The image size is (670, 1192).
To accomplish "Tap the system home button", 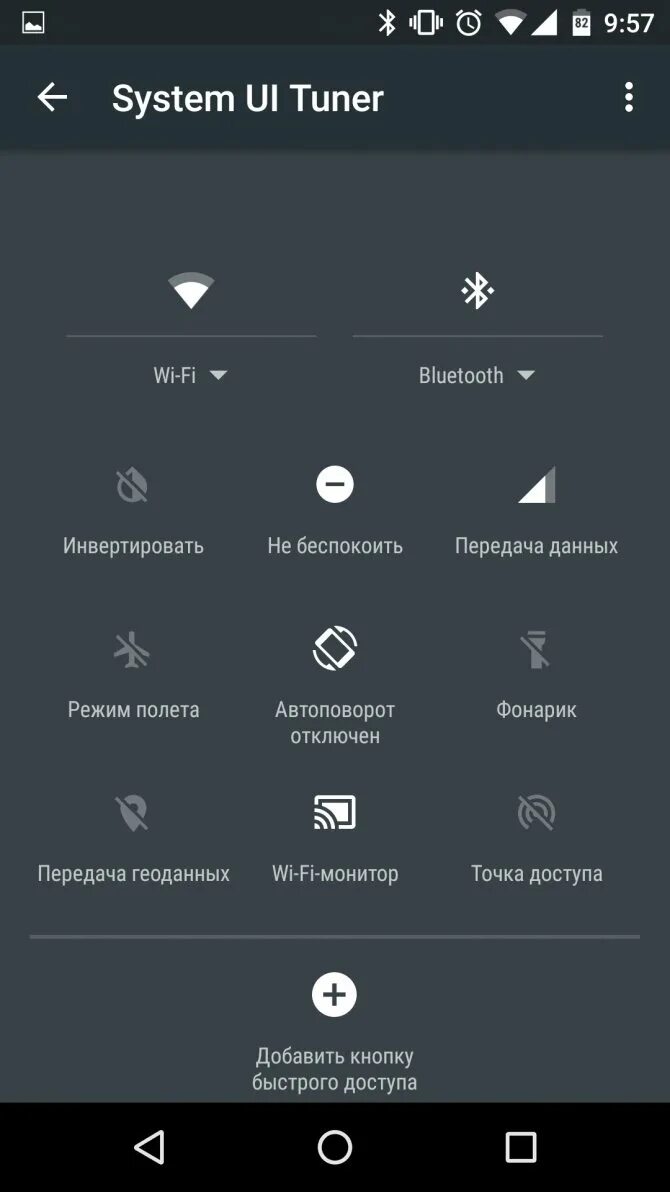I will tap(335, 1147).
